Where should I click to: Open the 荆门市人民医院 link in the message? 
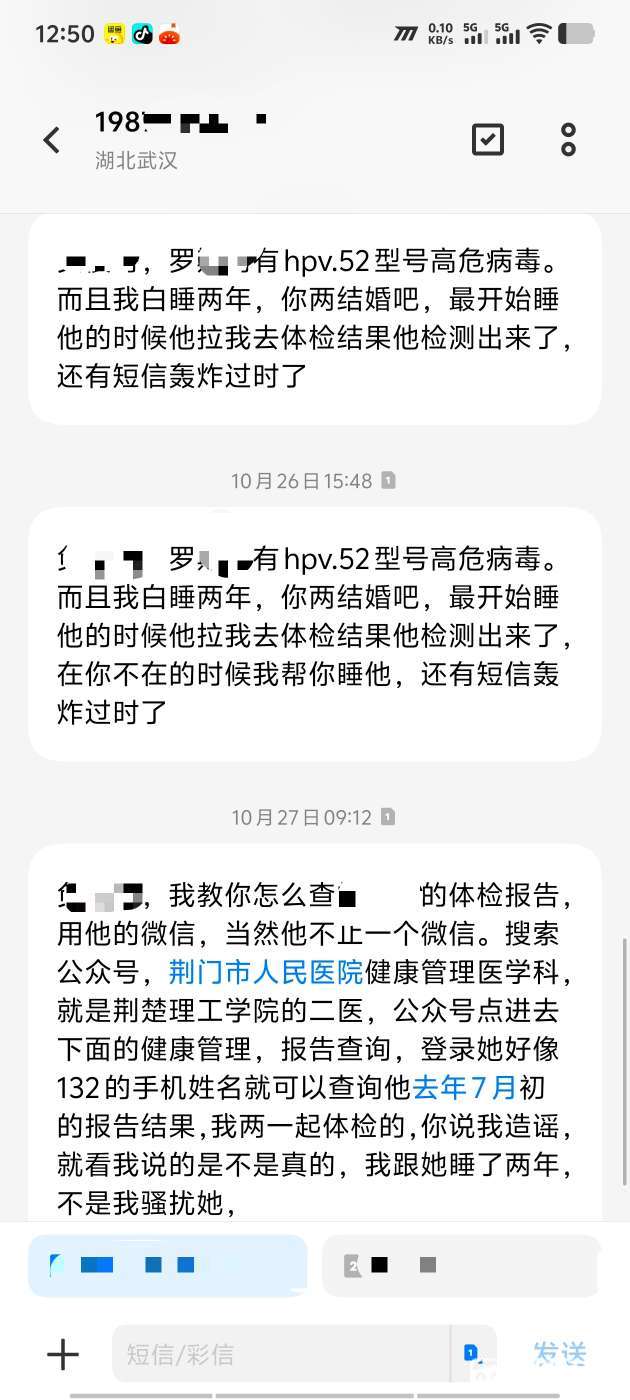265,971
